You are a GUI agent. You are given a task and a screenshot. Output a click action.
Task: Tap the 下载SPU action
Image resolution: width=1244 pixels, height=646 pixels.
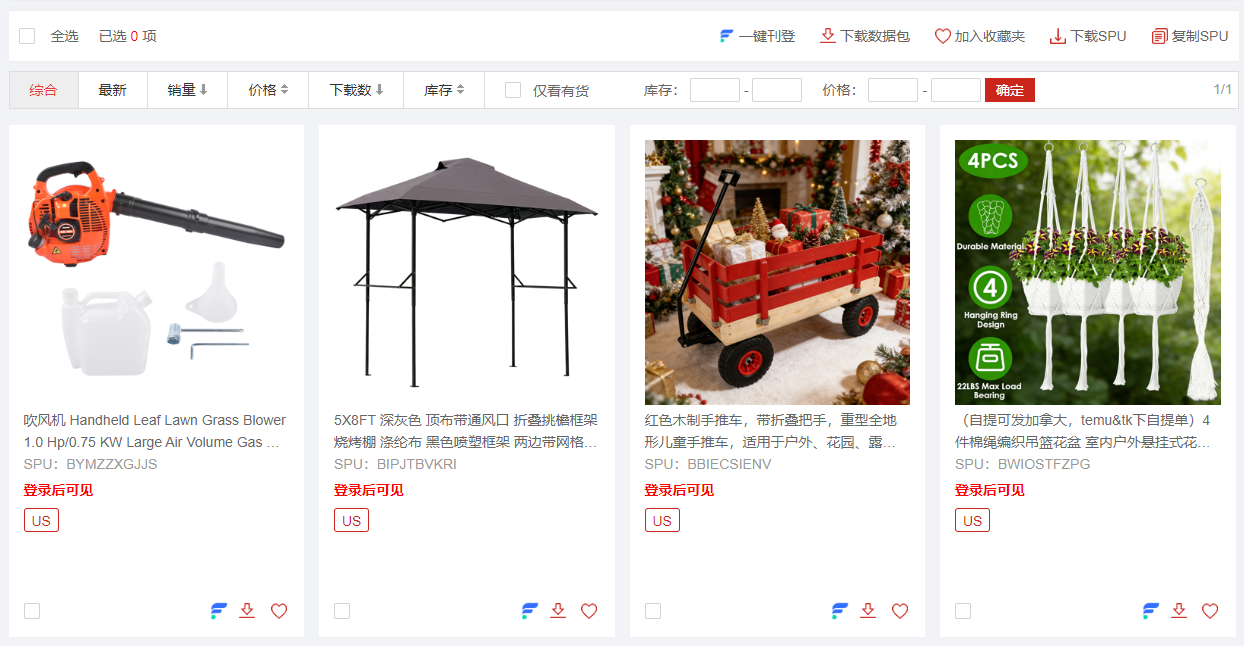pyautogui.click(x=1088, y=36)
